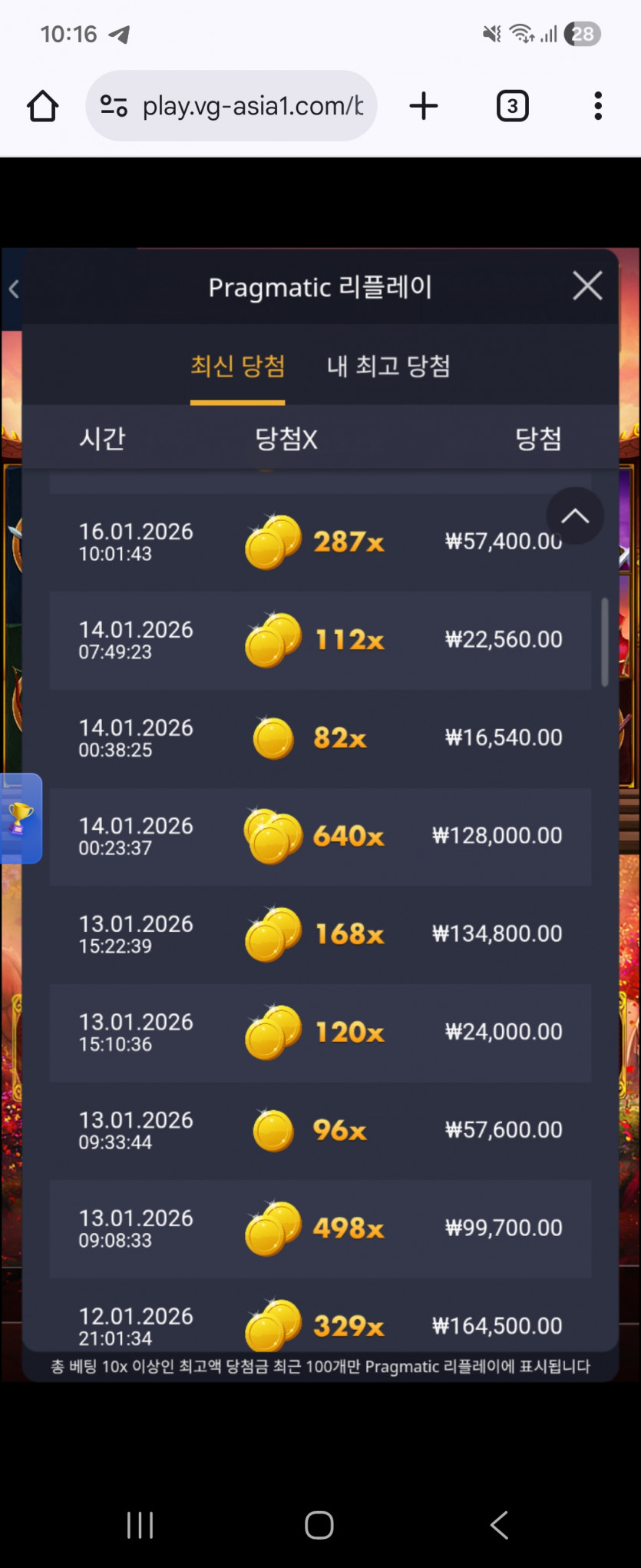Select the 120x win at 15:10:36
Screen dimensions: 641x1568
[x=320, y=1033]
